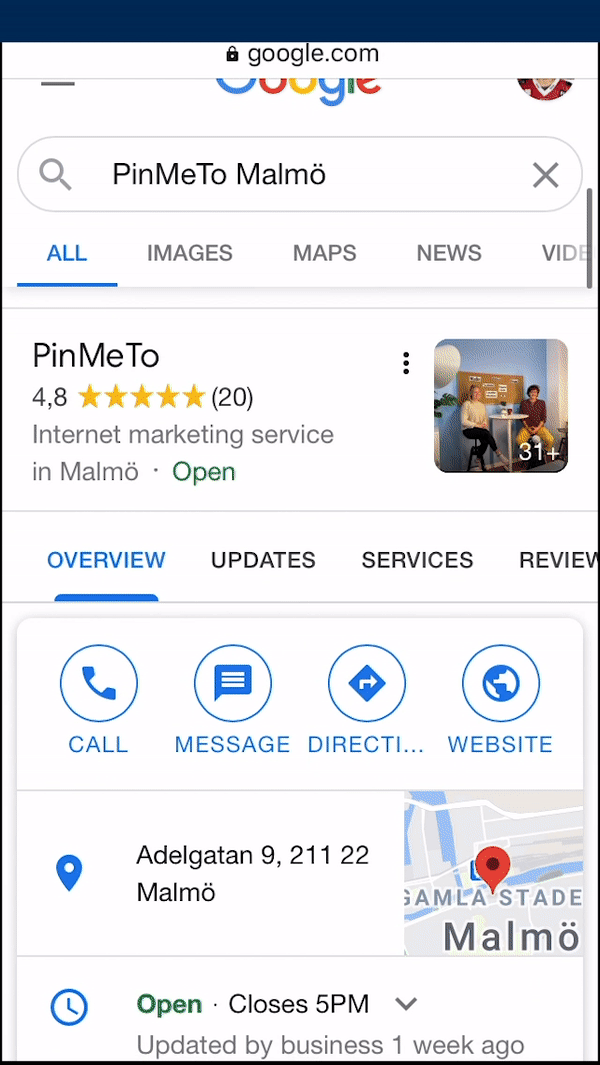Screen dimensions: 600x1065
Task: Switch to the Services tab
Action: (x=417, y=560)
